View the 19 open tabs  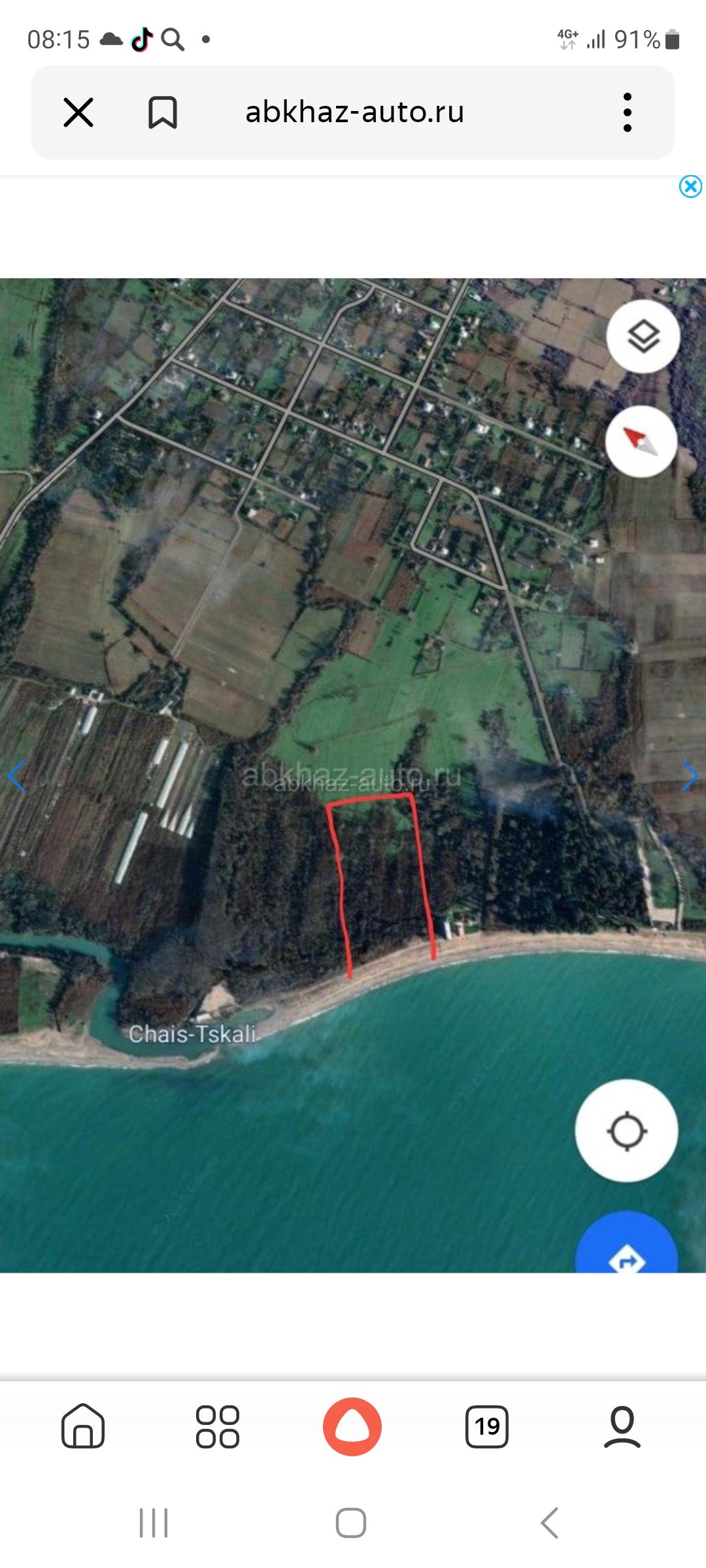[x=487, y=1426]
